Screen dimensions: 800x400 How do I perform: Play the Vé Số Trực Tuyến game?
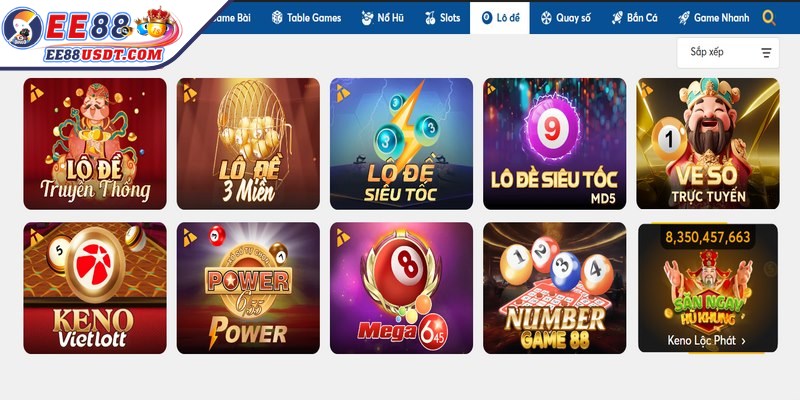707,144
